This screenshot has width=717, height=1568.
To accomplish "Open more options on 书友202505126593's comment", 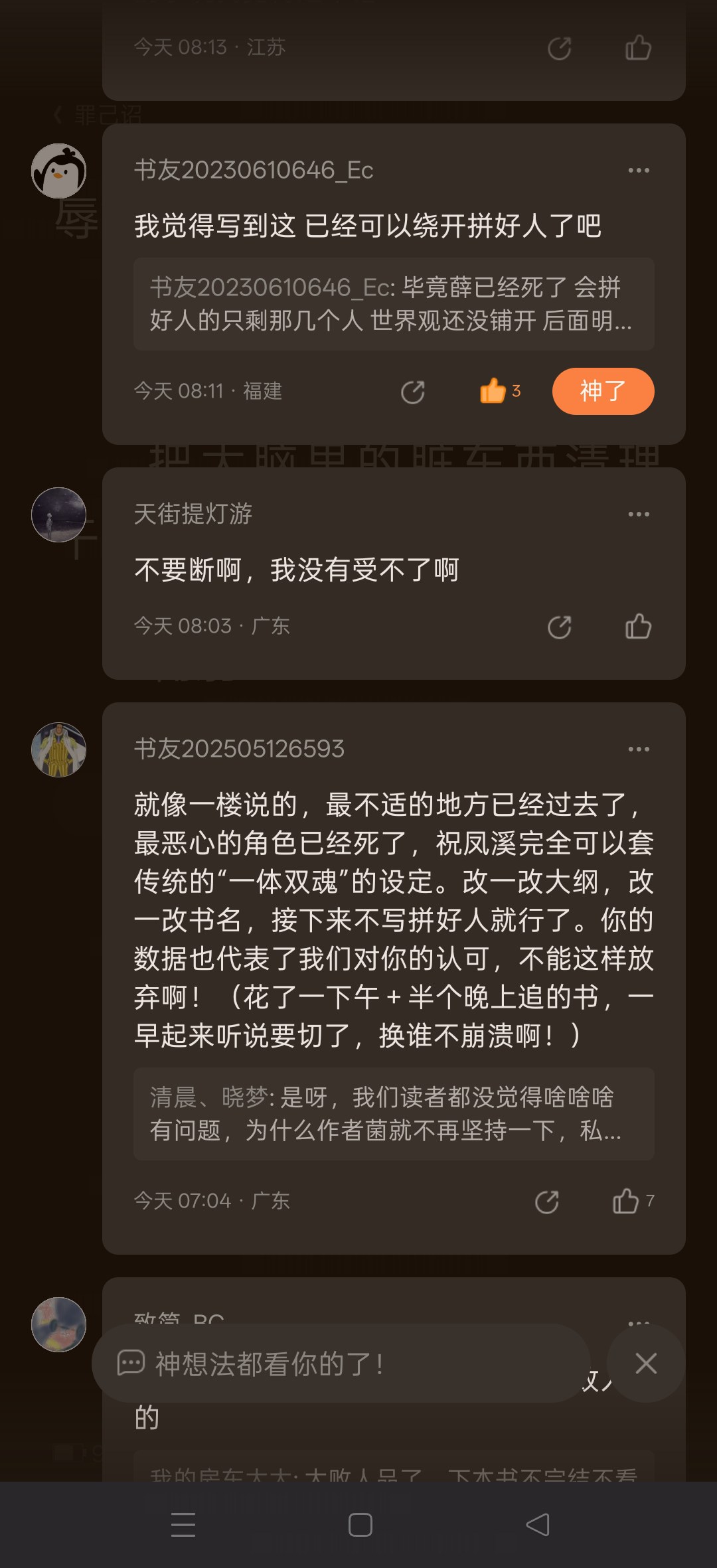I will click(639, 749).
